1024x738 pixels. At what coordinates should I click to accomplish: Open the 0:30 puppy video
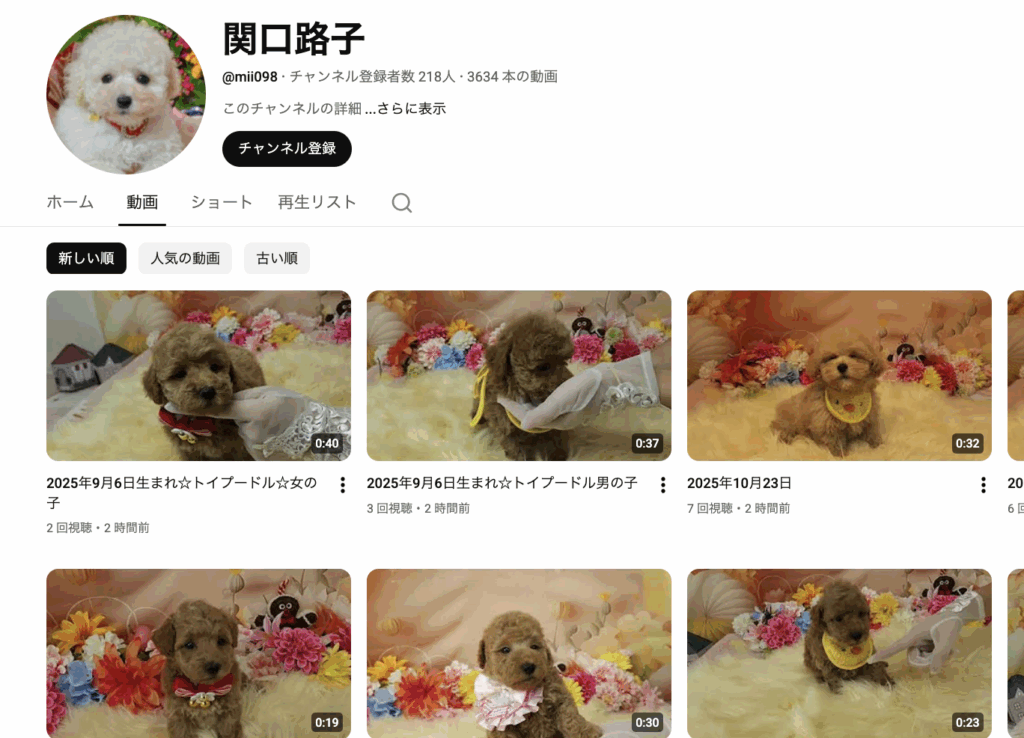[x=518, y=653]
